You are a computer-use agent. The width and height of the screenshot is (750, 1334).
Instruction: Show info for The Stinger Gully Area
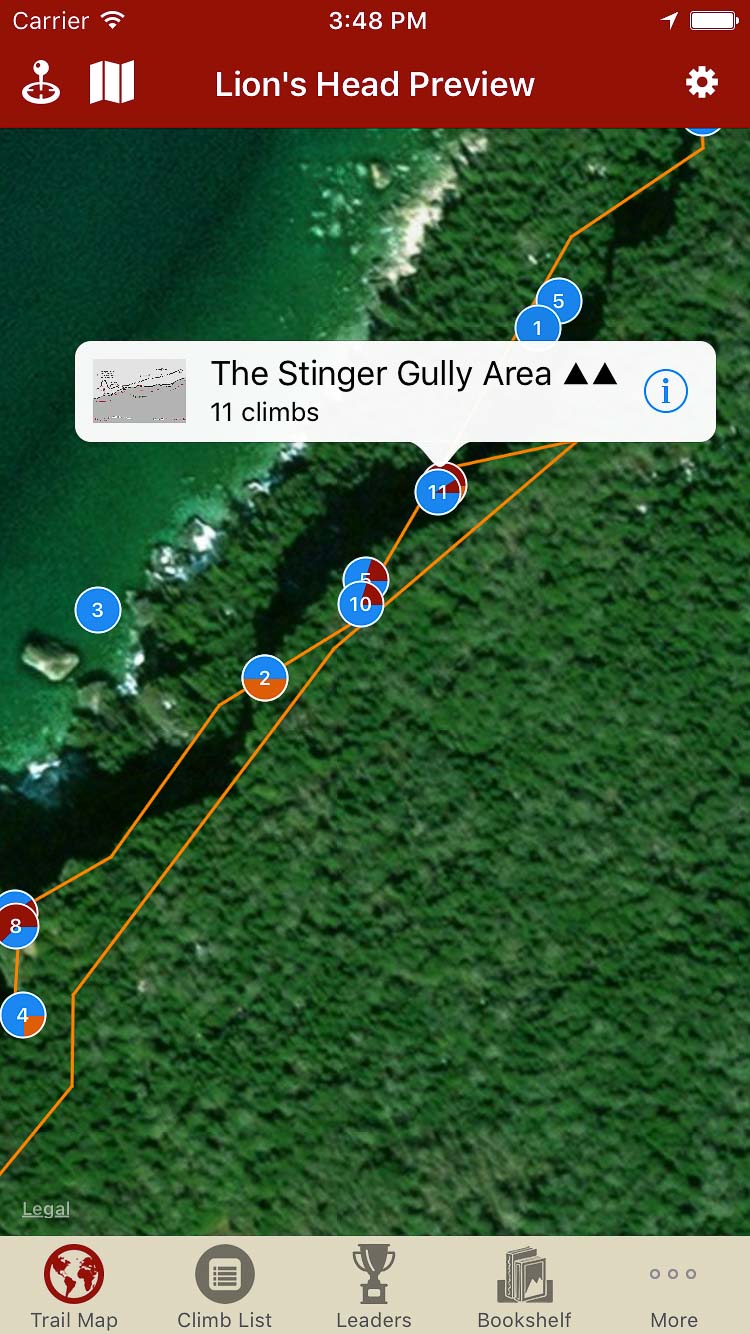pos(665,392)
